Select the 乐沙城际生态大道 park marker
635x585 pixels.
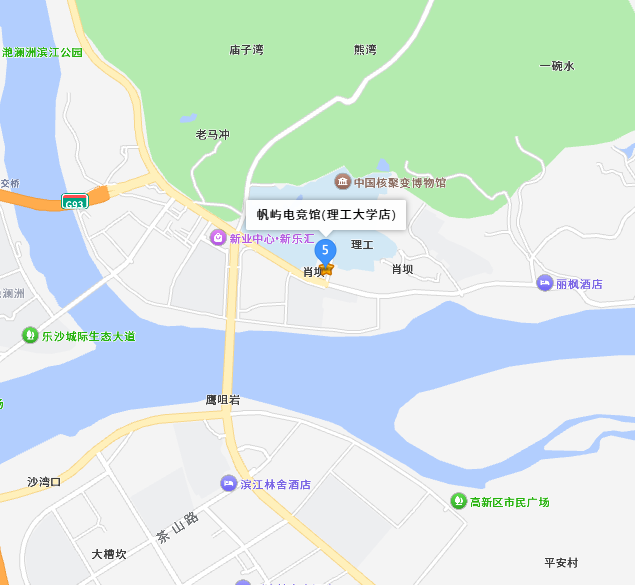(30, 336)
